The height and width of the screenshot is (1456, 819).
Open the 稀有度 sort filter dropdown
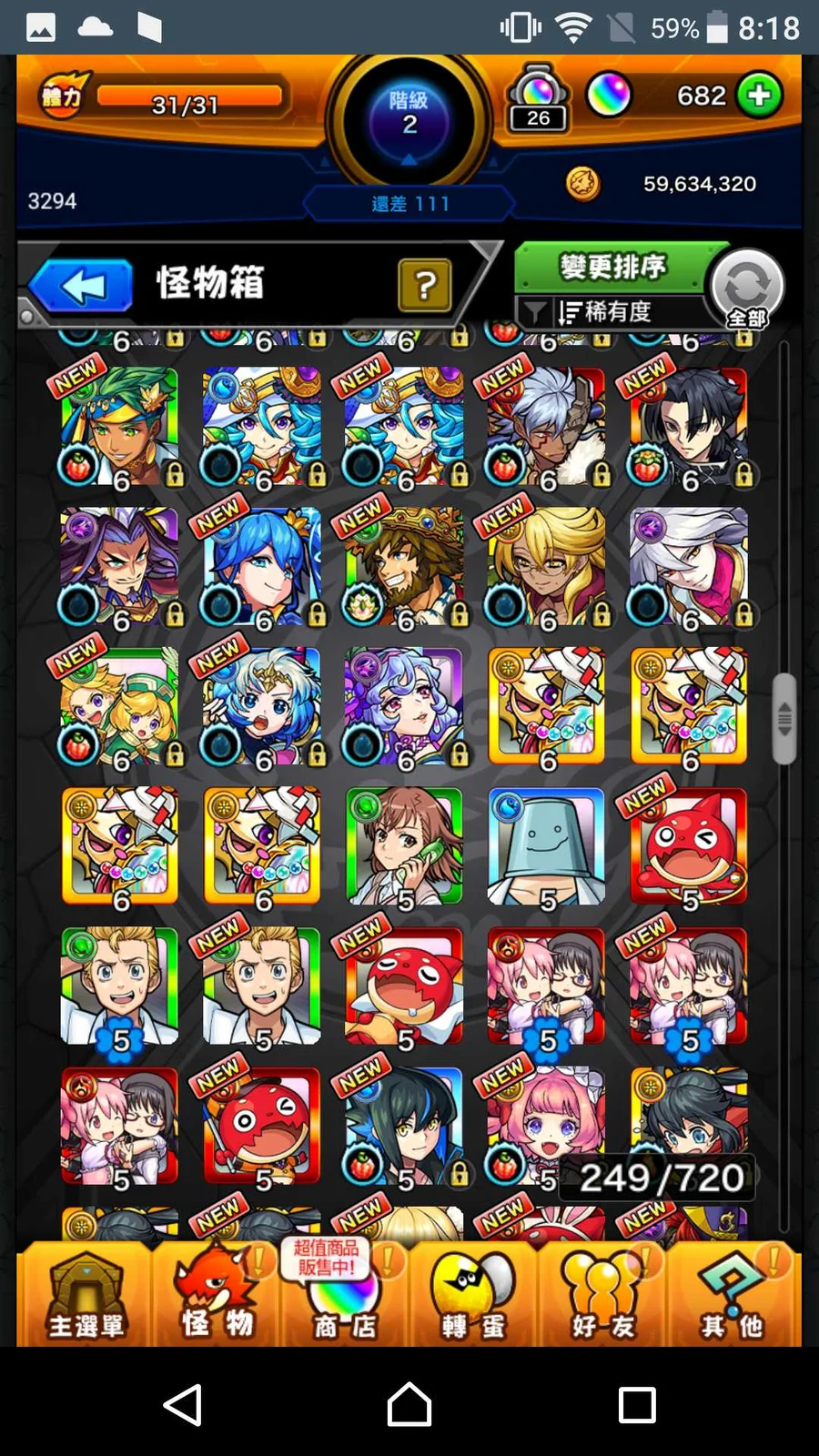(x=608, y=312)
